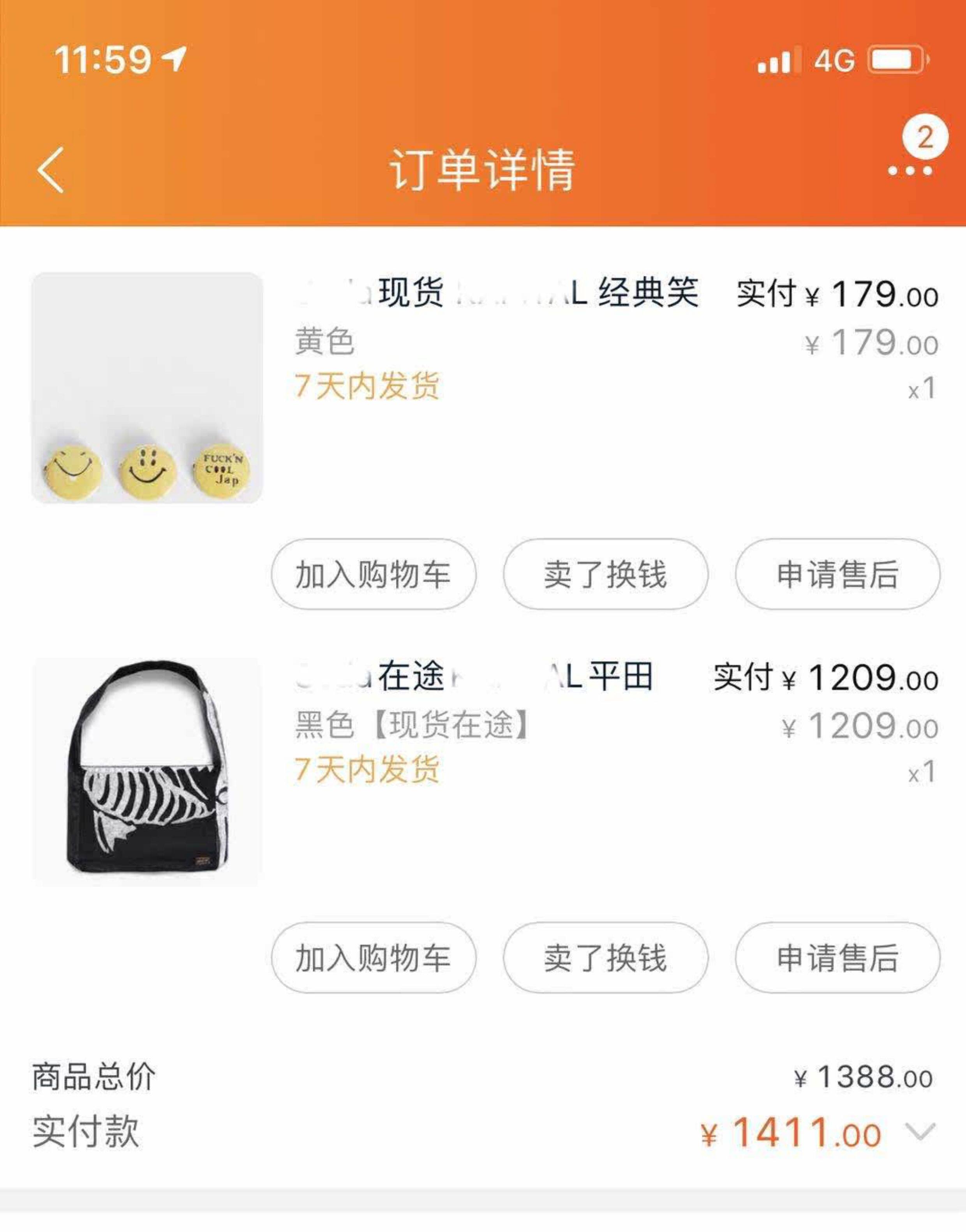Go back from order details
This screenshot has width=966, height=1232.
51,170
